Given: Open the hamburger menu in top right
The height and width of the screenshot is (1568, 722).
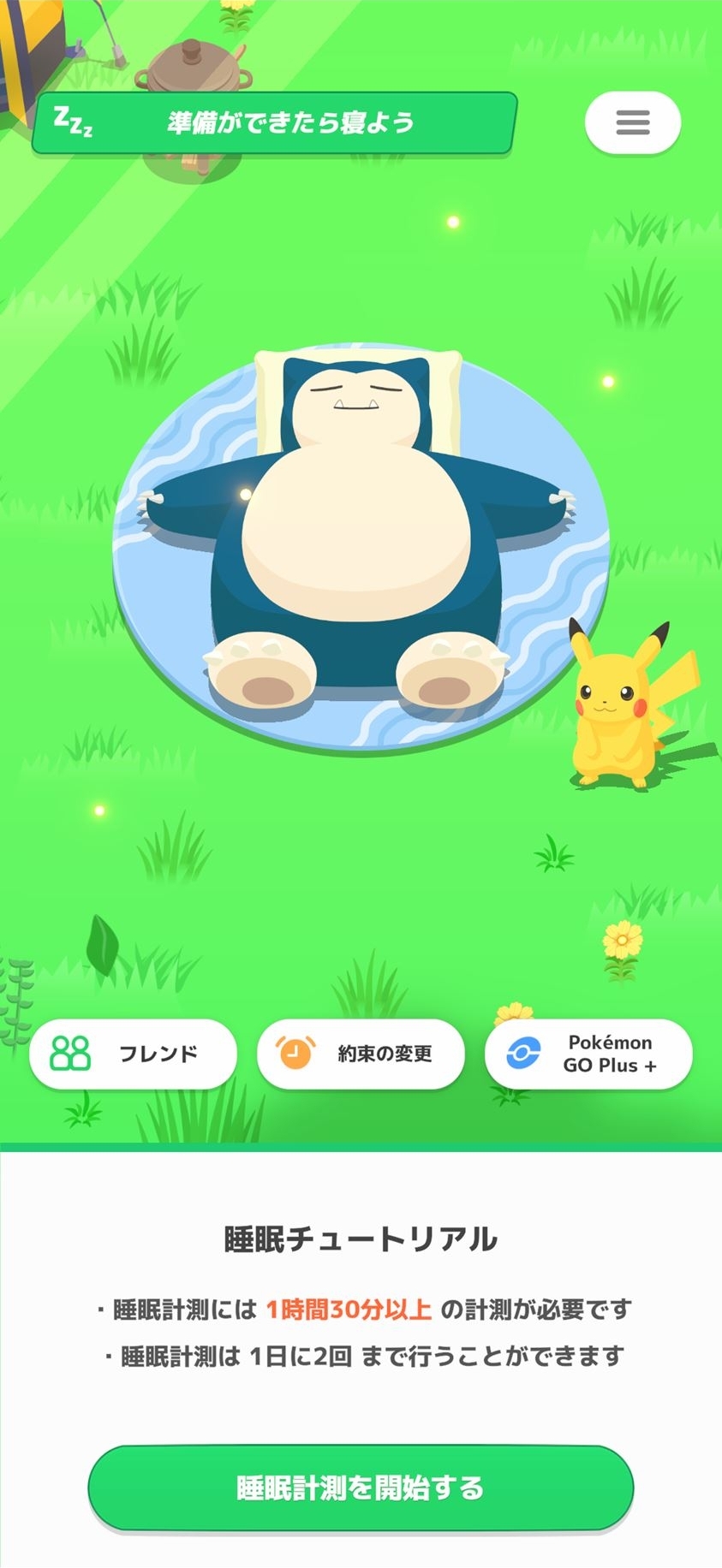Looking at the screenshot, I should [632, 123].
